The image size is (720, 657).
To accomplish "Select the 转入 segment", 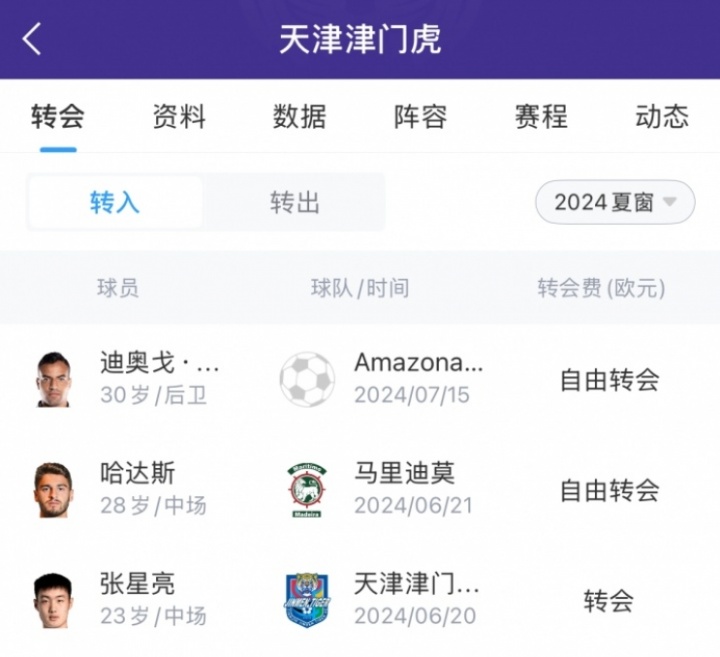I will [x=115, y=203].
